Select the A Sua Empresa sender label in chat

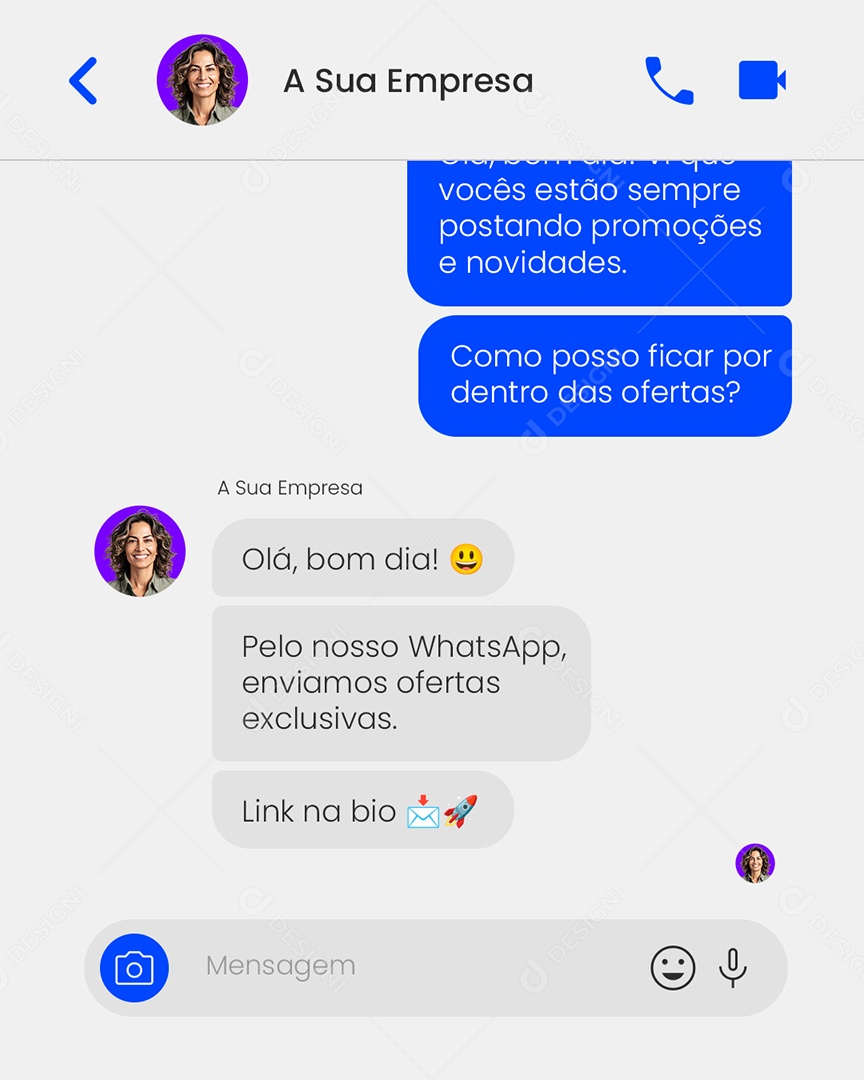point(290,488)
